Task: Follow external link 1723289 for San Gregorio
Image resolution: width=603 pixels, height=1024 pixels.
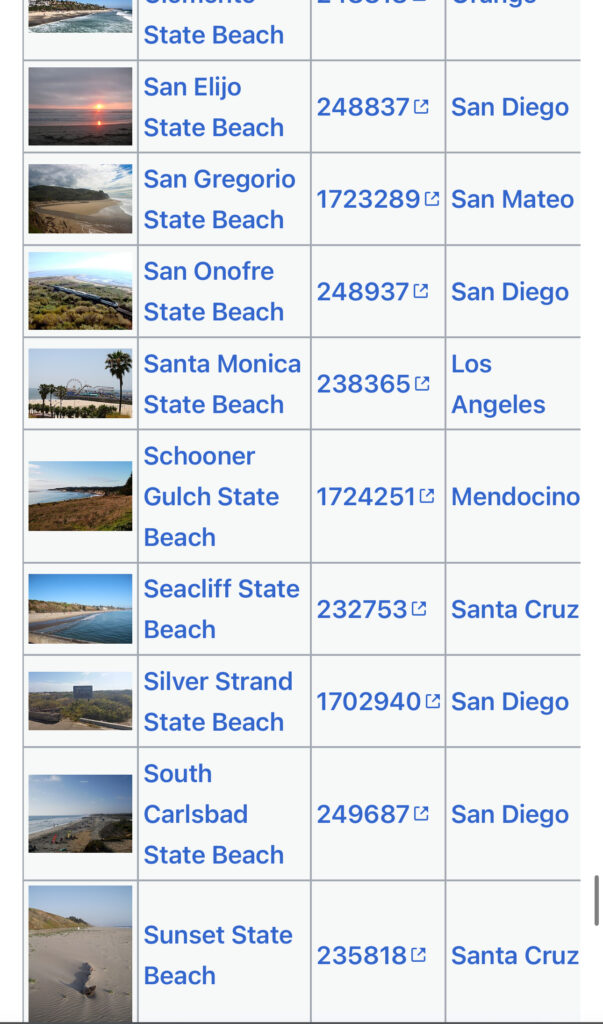Action: pos(368,199)
